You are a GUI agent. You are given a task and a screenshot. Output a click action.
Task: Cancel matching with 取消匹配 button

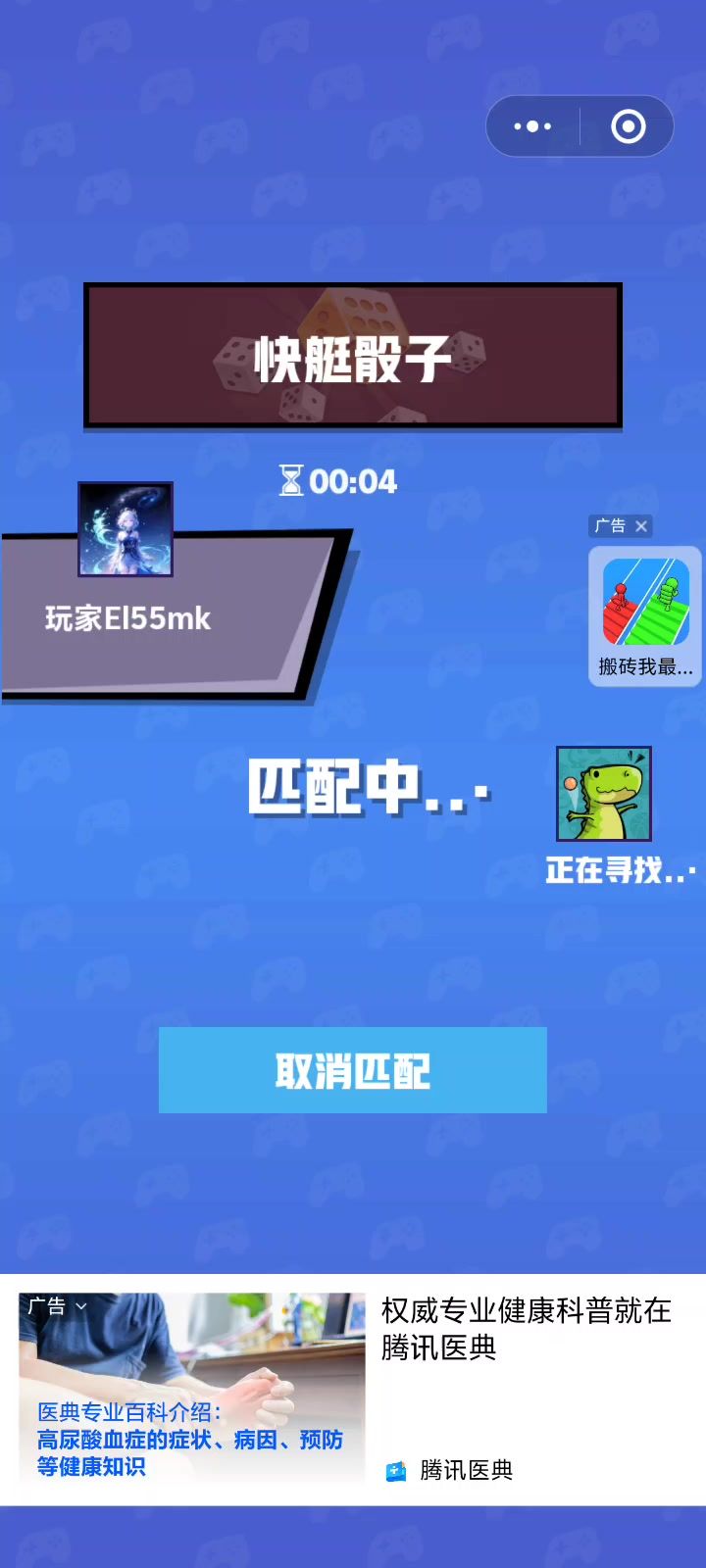352,1070
